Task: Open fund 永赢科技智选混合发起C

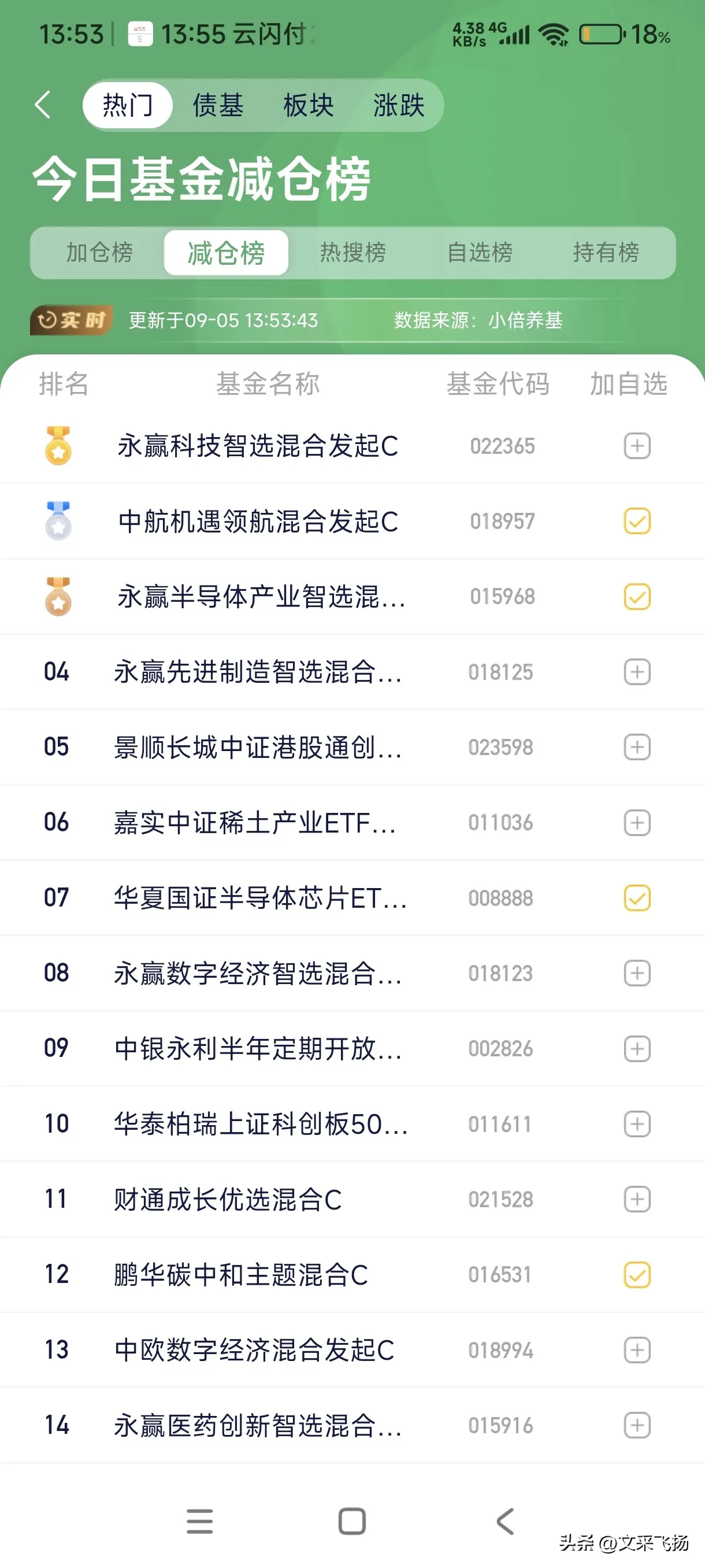Action: coord(258,446)
